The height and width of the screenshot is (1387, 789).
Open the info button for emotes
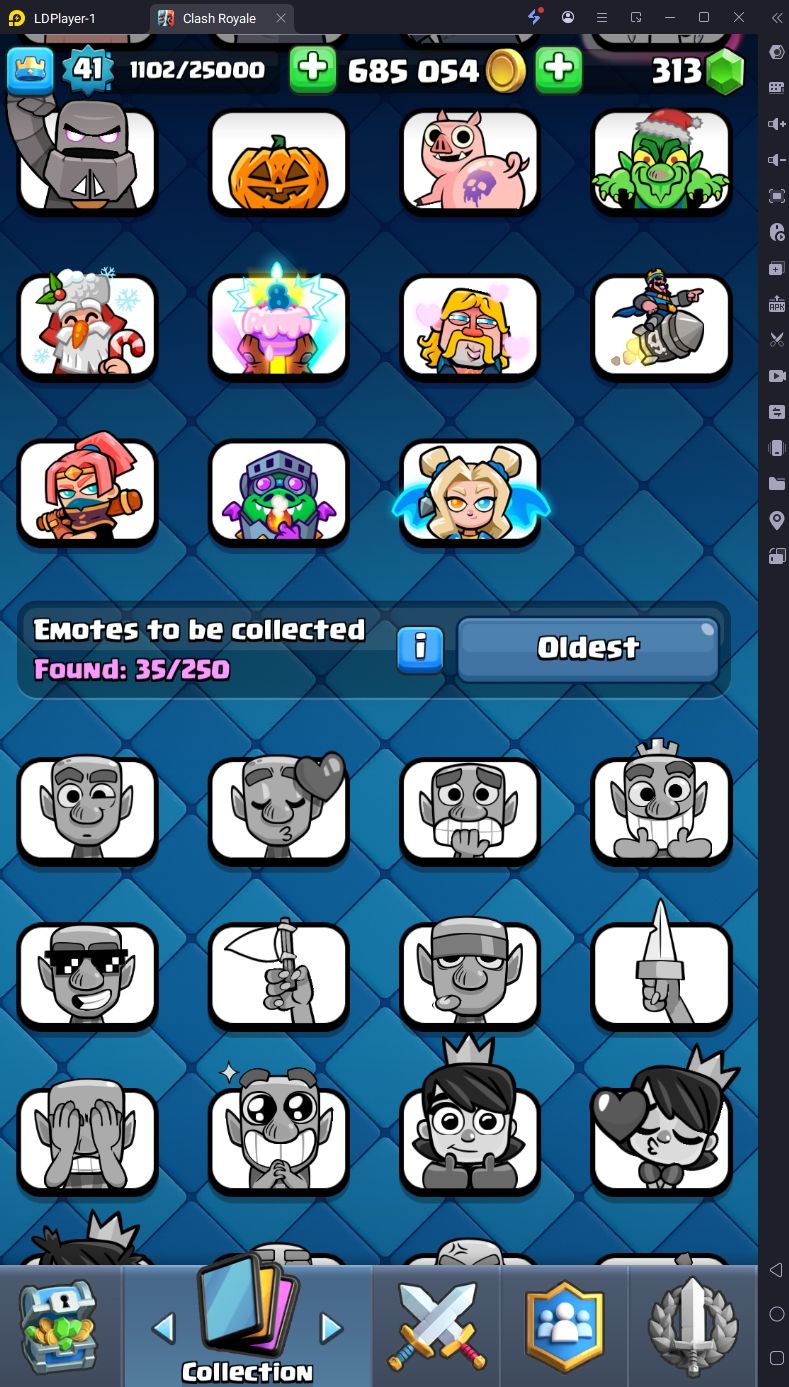point(420,649)
